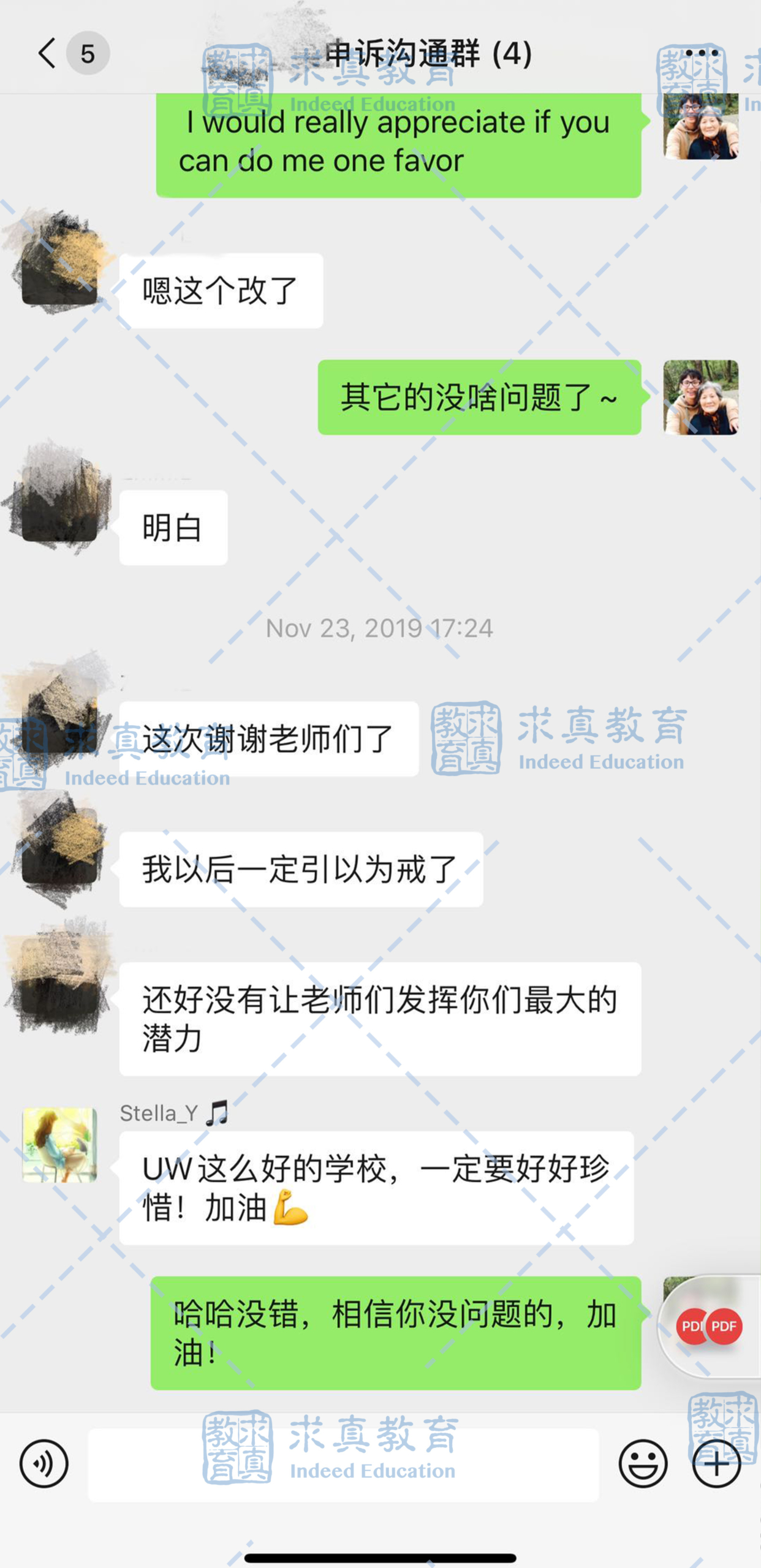The width and height of the screenshot is (761, 1568).
Task: Open the group chat info menu
Action: (x=702, y=53)
